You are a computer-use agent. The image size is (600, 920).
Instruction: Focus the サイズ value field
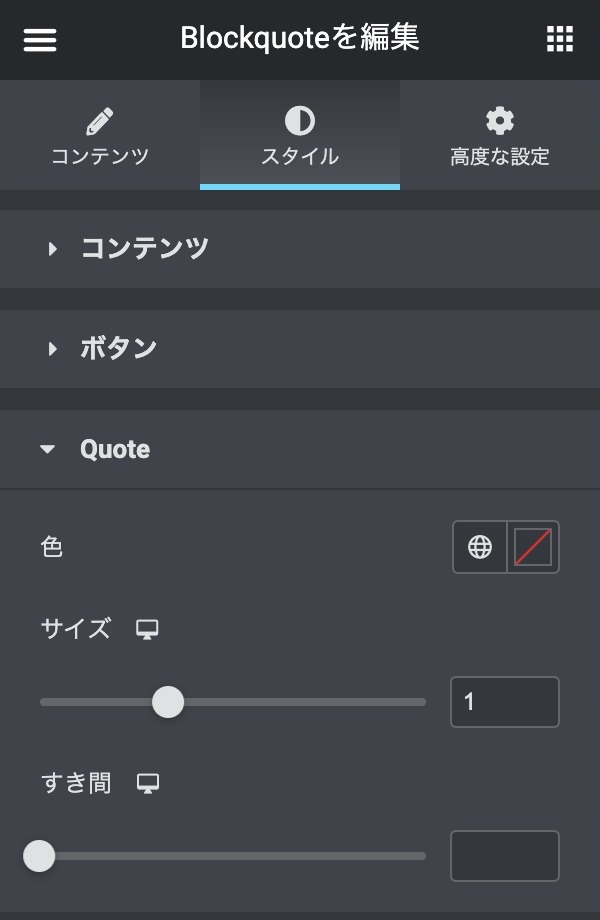[504, 702]
